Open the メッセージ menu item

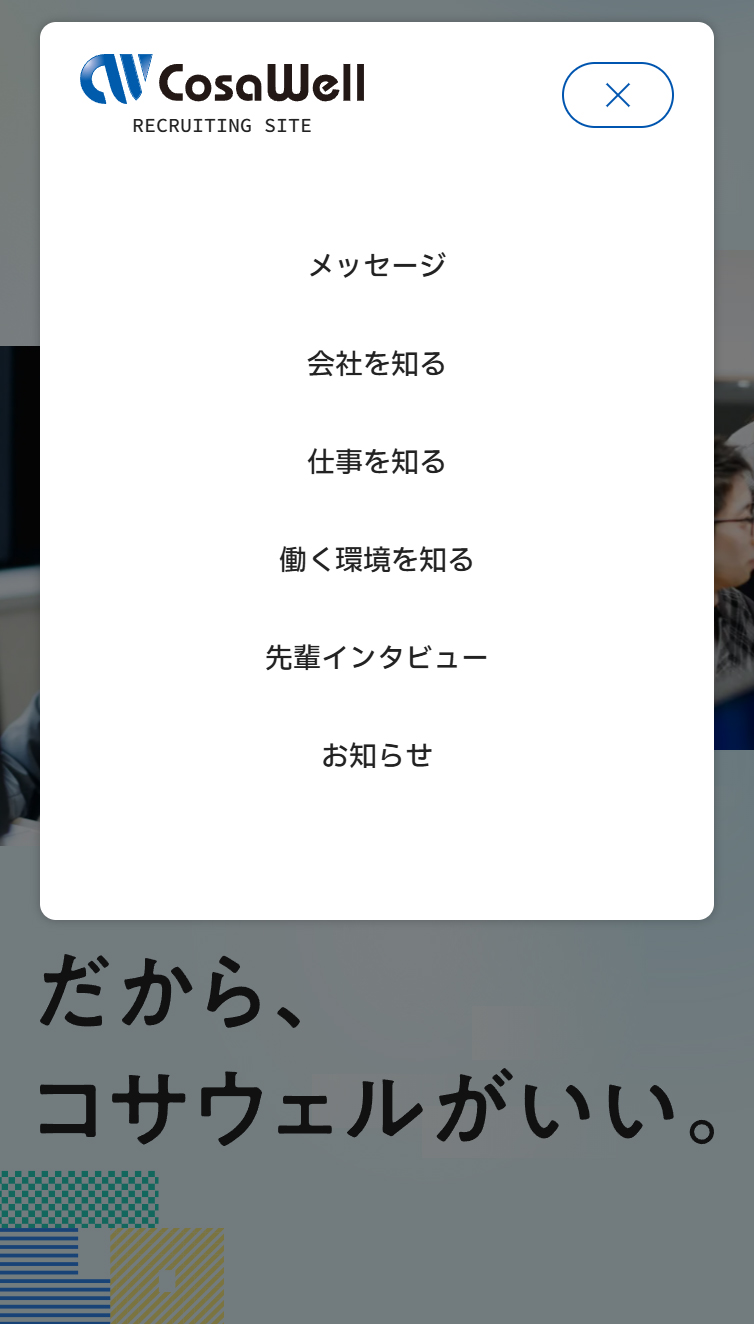point(377,265)
